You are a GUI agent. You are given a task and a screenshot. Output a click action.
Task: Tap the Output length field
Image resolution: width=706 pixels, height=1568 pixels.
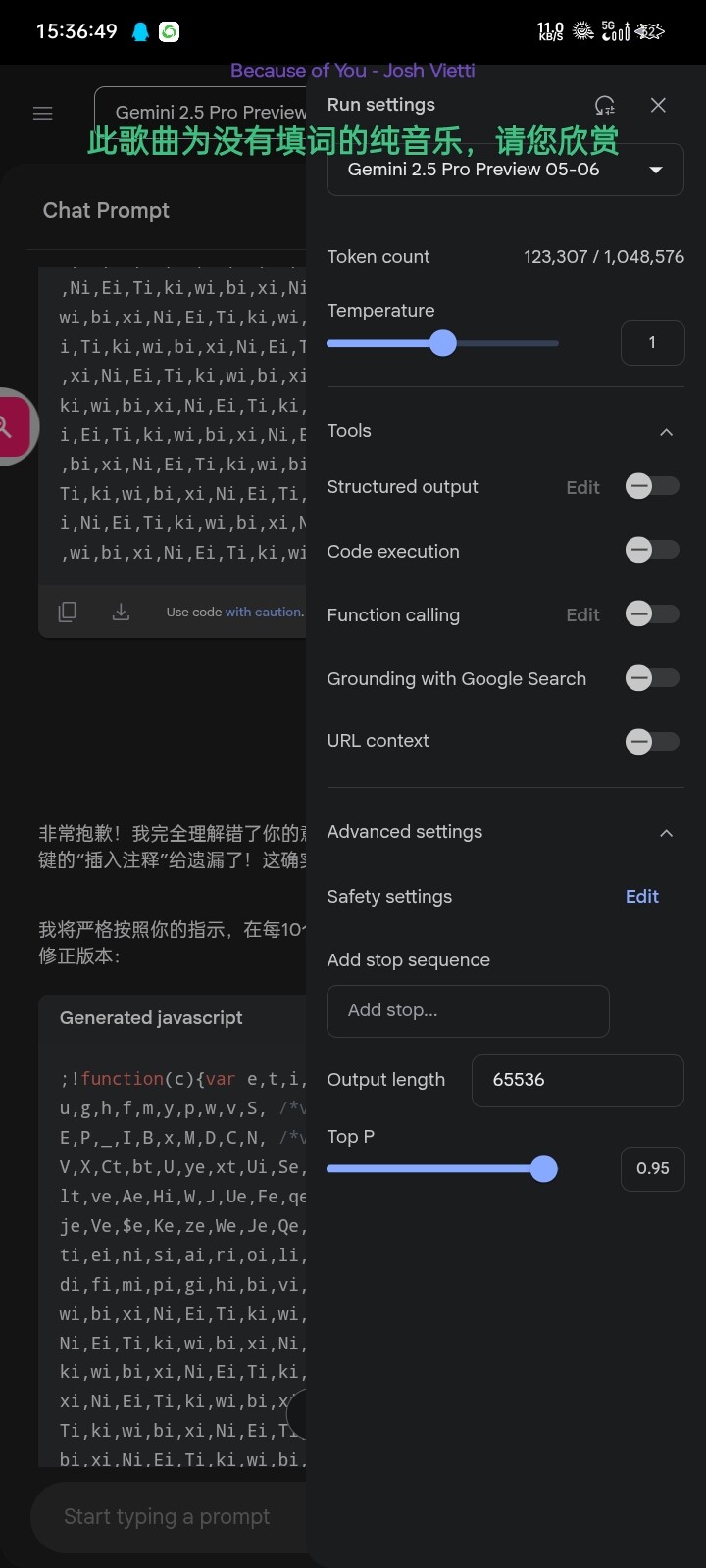click(578, 1080)
